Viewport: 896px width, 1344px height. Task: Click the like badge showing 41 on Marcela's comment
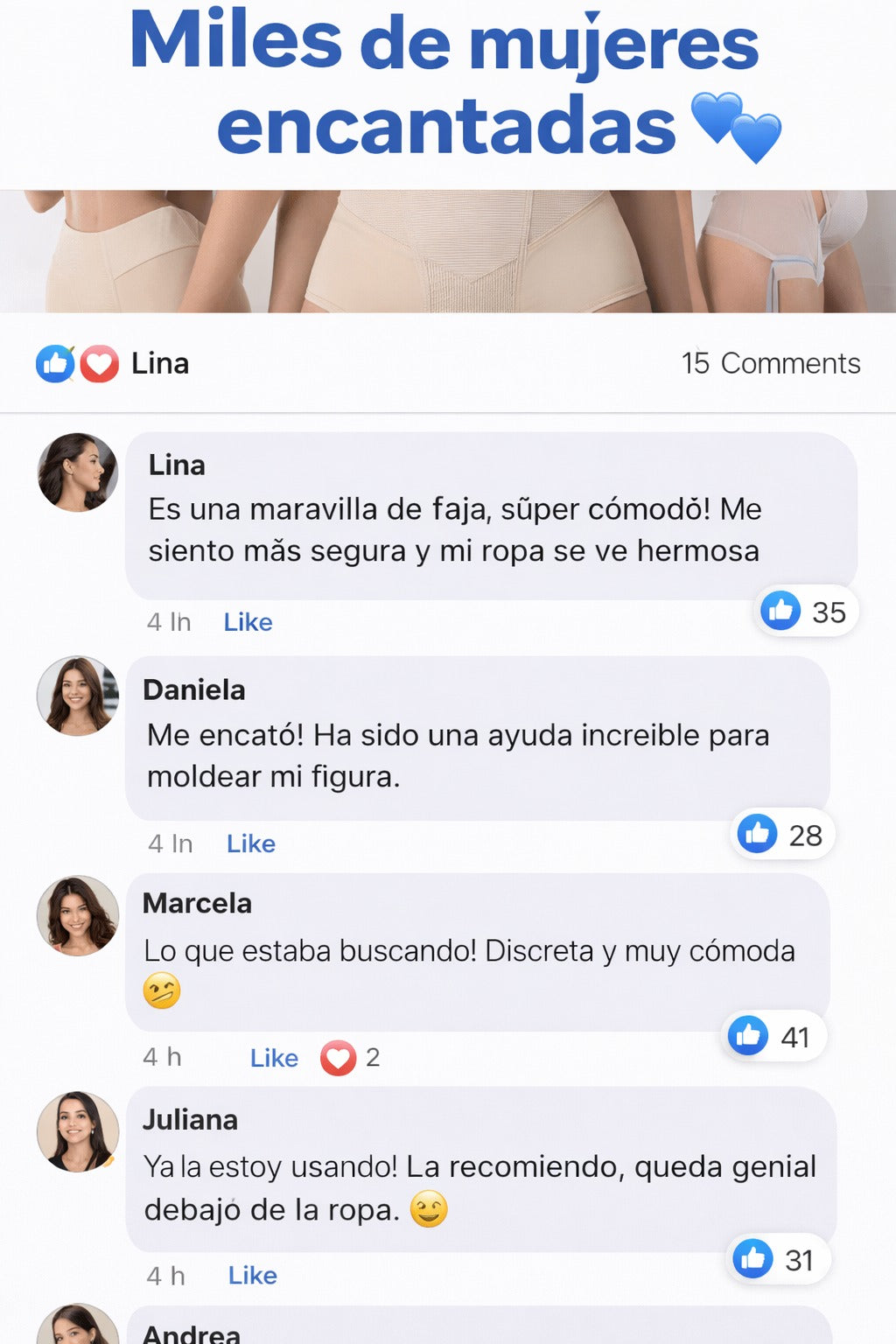pos(772,1035)
